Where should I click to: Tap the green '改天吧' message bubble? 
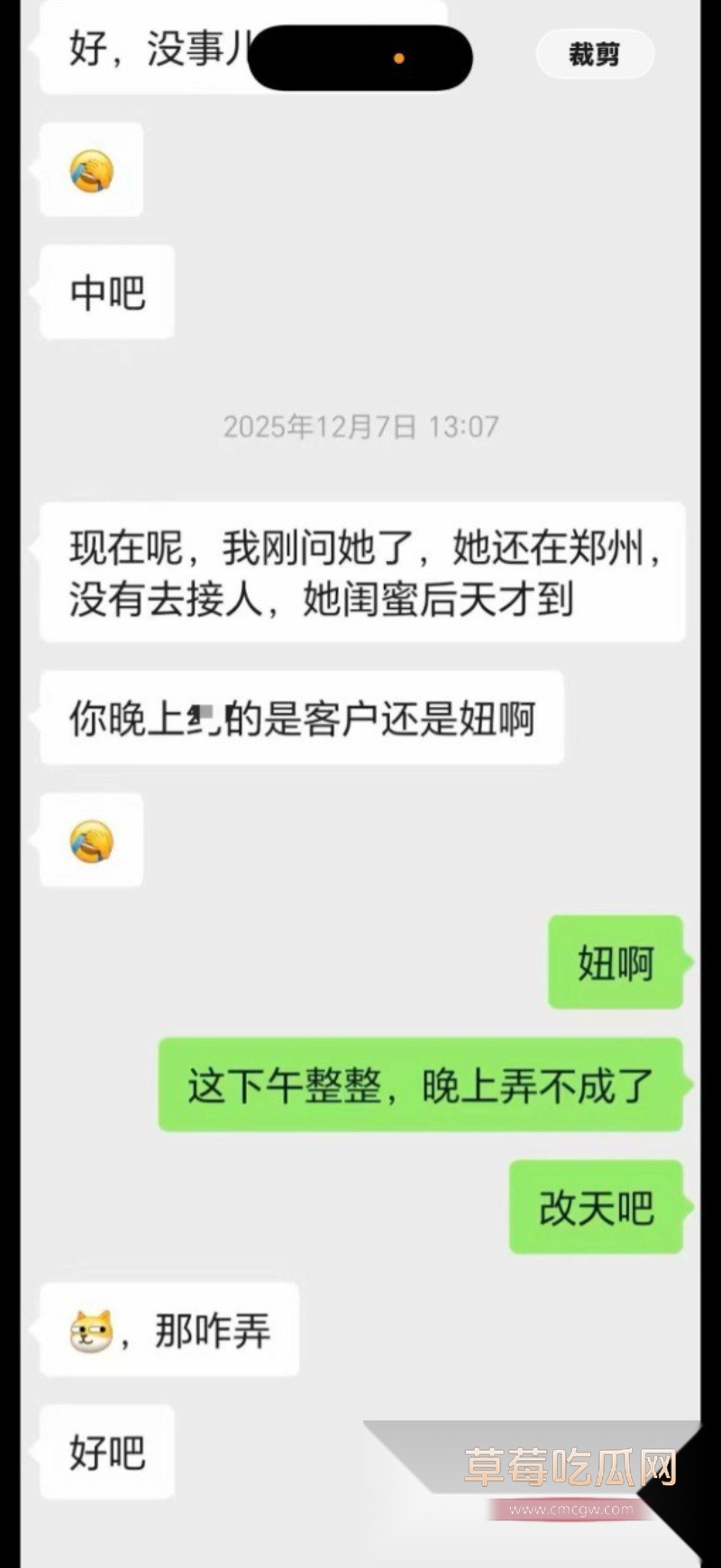click(x=597, y=1210)
